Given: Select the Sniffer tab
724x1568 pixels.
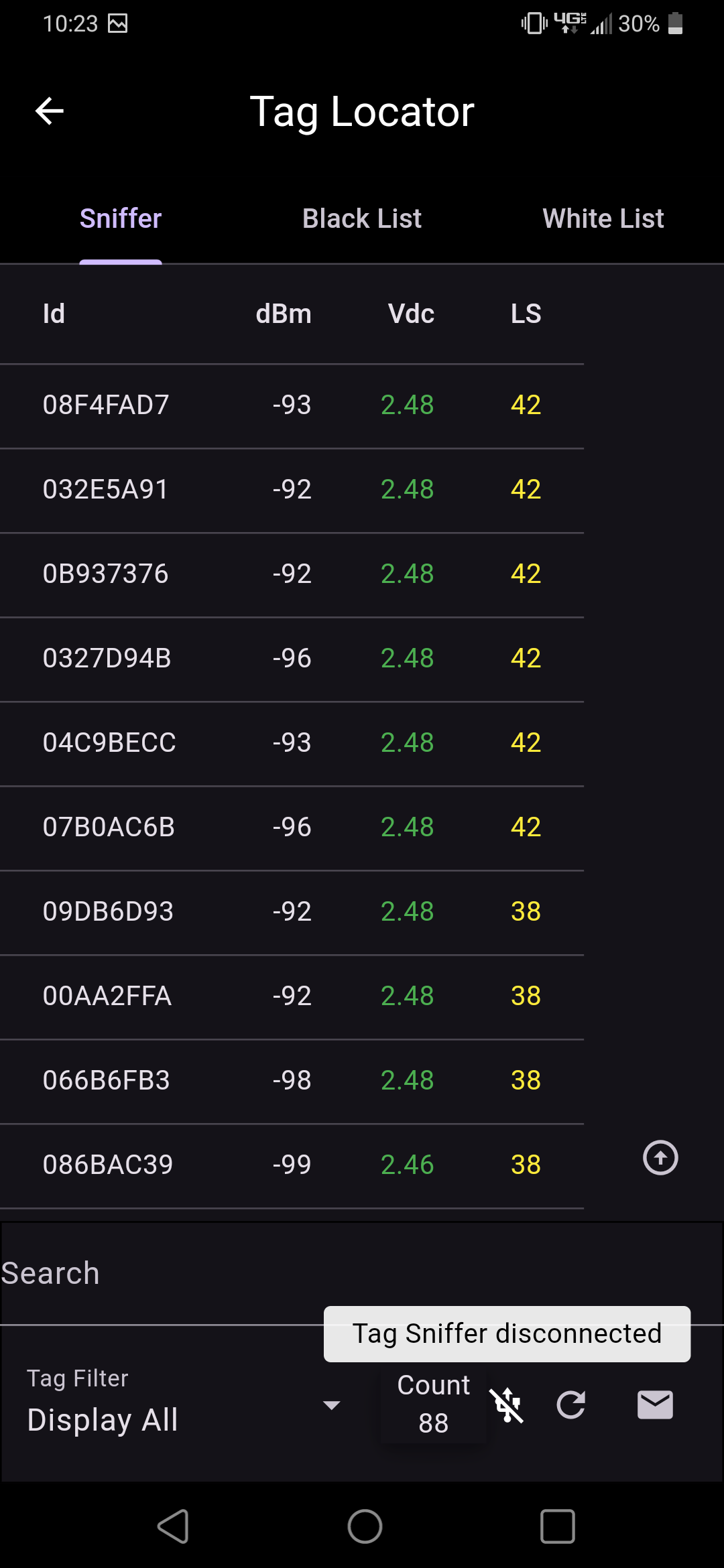Looking at the screenshot, I should pyautogui.click(x=121, y=218).
